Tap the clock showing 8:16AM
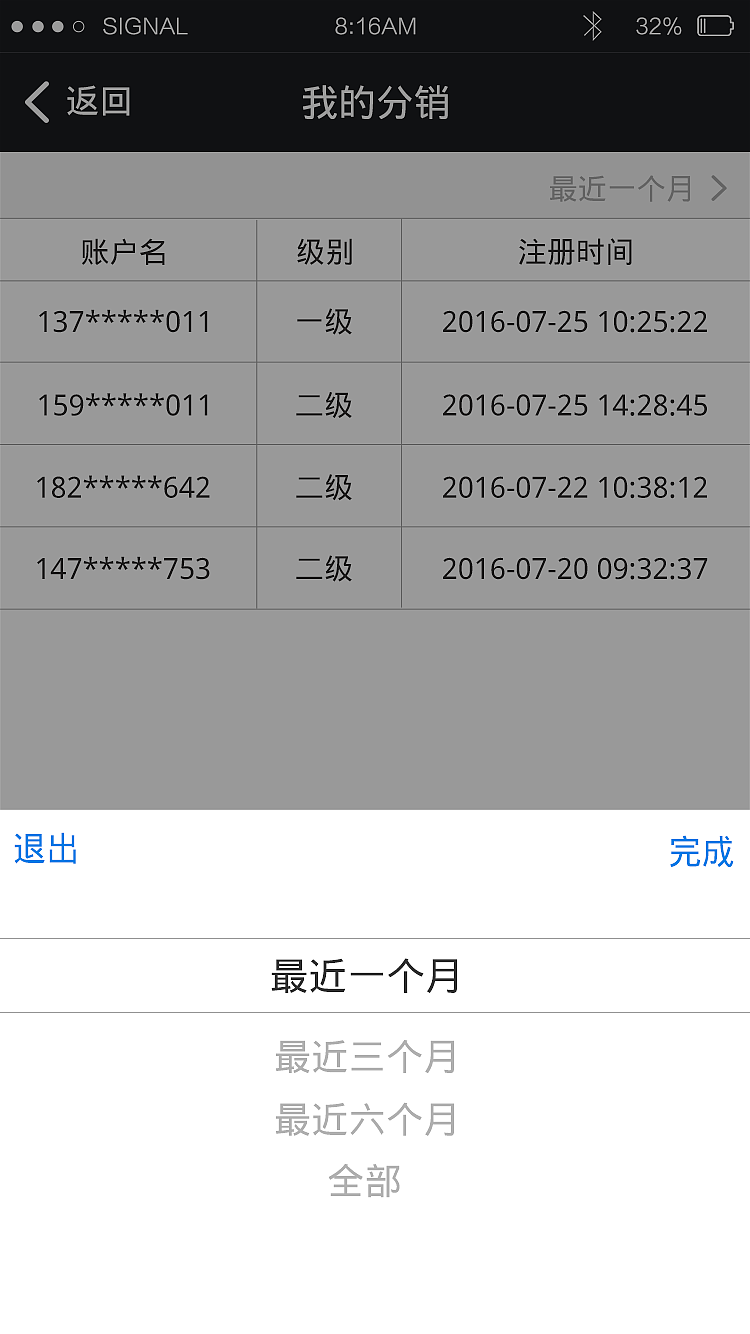Screen dimensions: 750x1334 point(375,27)
